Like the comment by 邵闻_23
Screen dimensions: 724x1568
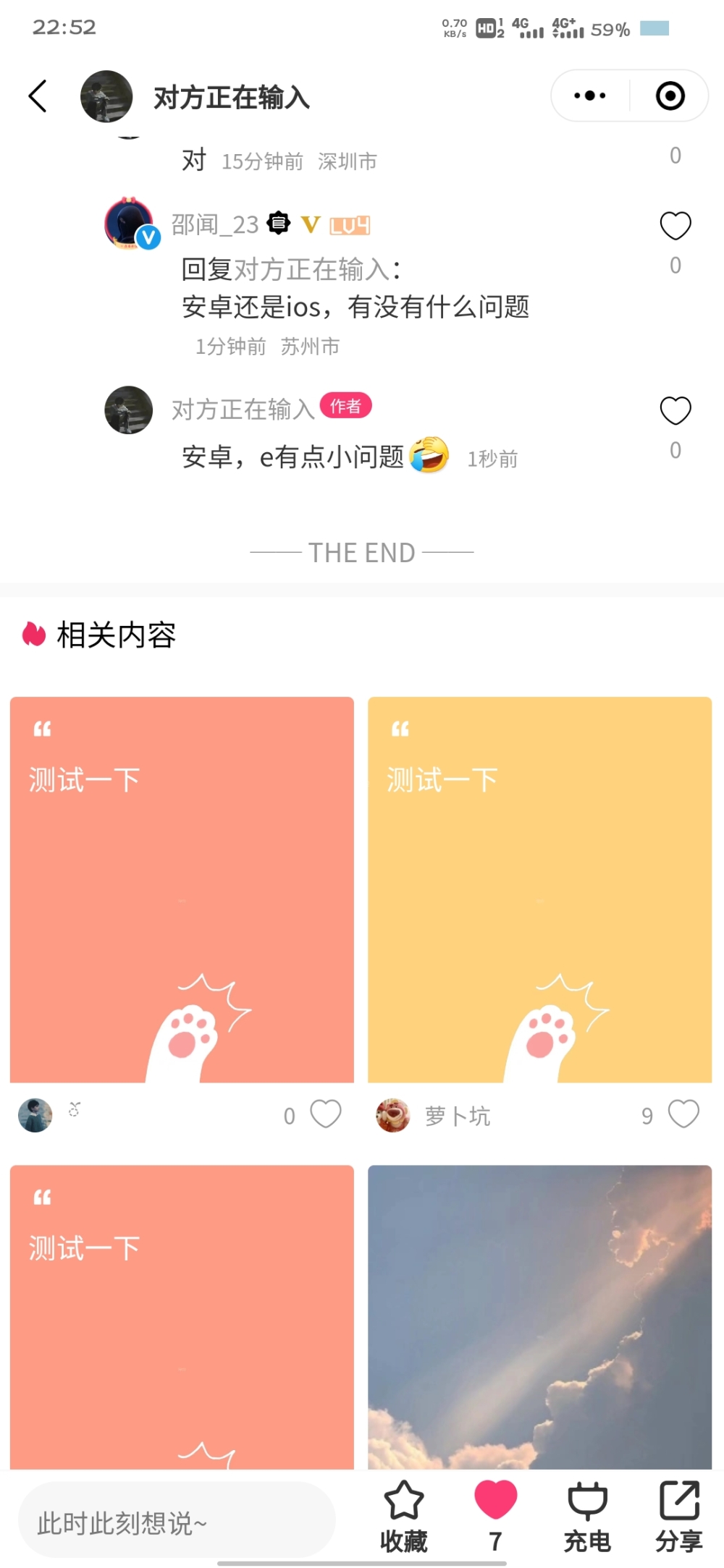[x=675, y=226]
